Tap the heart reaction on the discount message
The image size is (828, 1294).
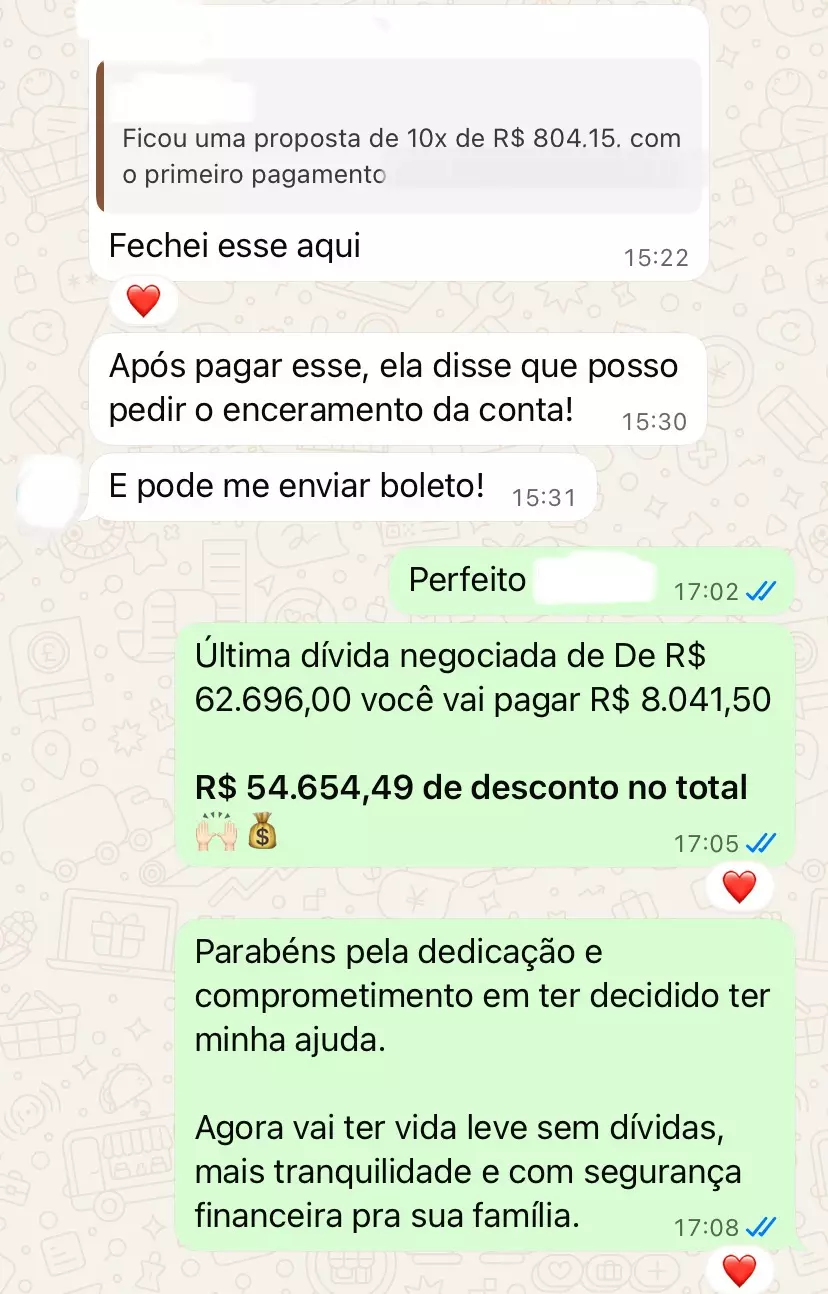point(739,886)
